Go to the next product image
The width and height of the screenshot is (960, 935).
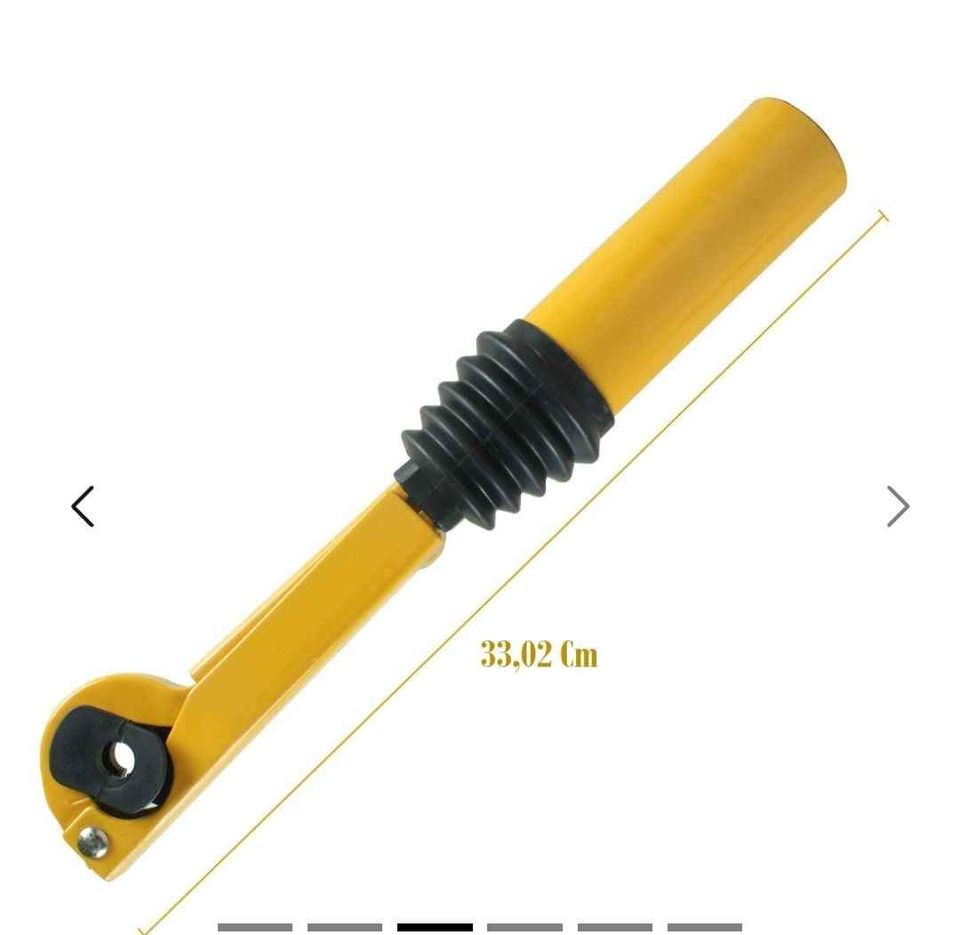point(897,506)
